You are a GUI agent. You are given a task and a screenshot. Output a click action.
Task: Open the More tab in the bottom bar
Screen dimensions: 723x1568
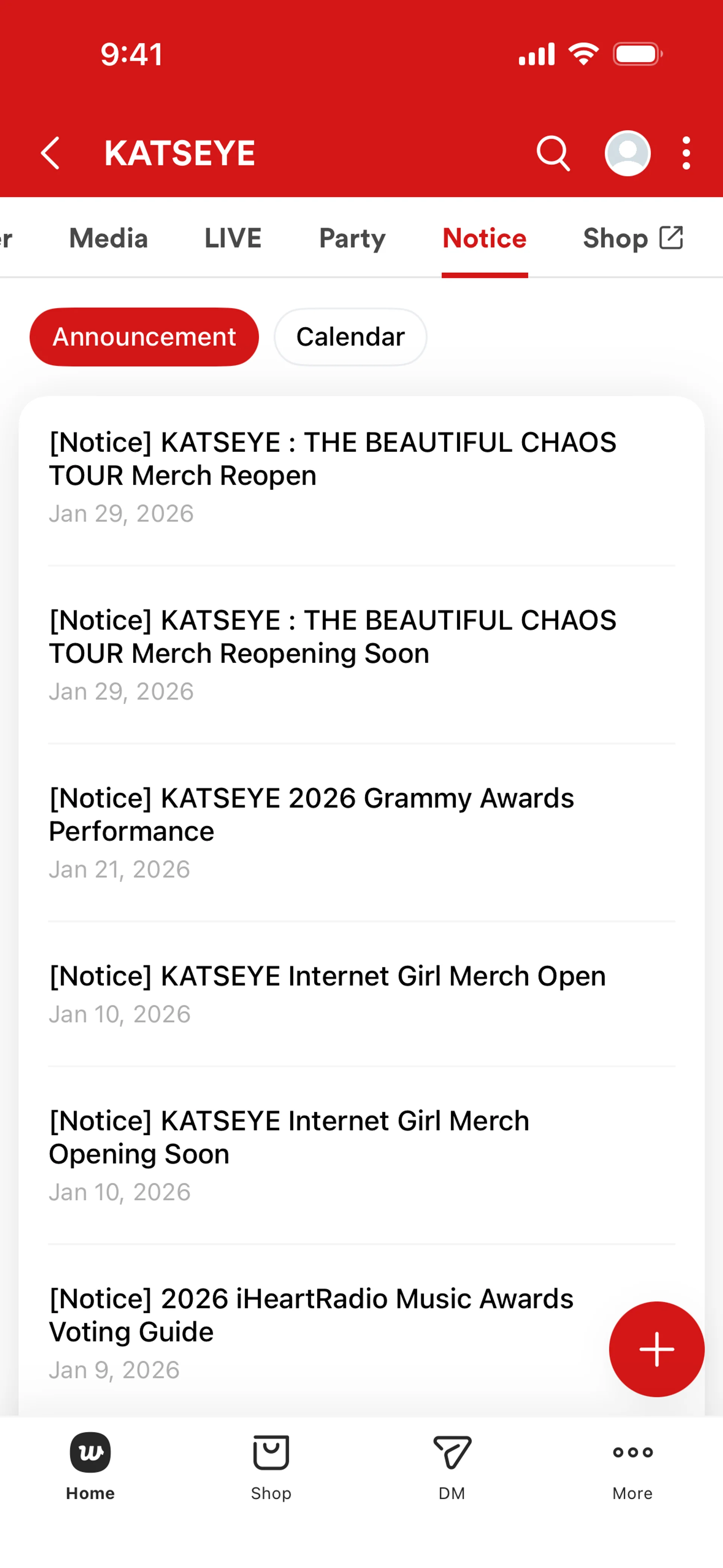(632, 1467)
